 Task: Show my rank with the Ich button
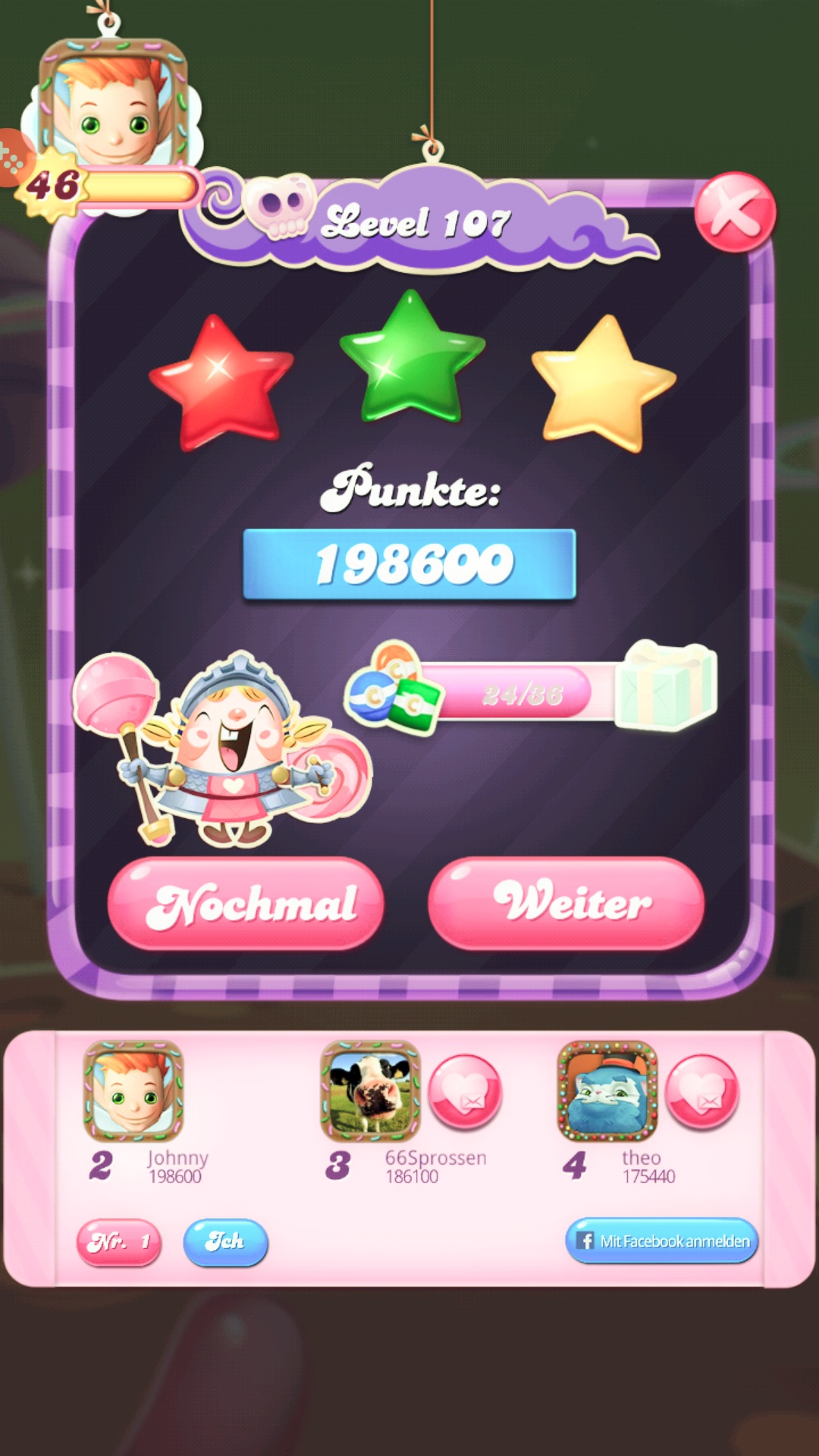(x=225, y=1242)
